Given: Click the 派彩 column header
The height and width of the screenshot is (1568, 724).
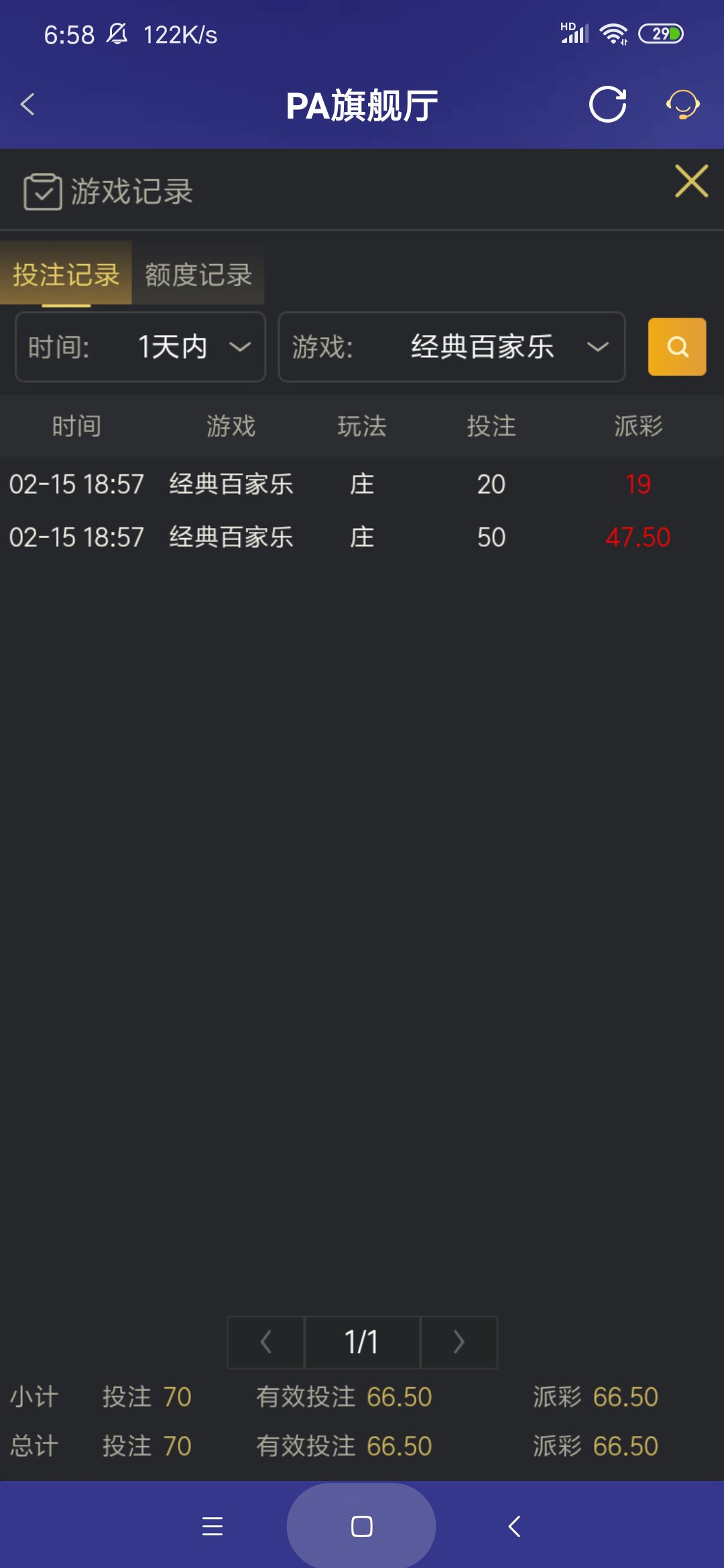Looking at the screenshot, I should pyautogui.click(x=636, y=426).
